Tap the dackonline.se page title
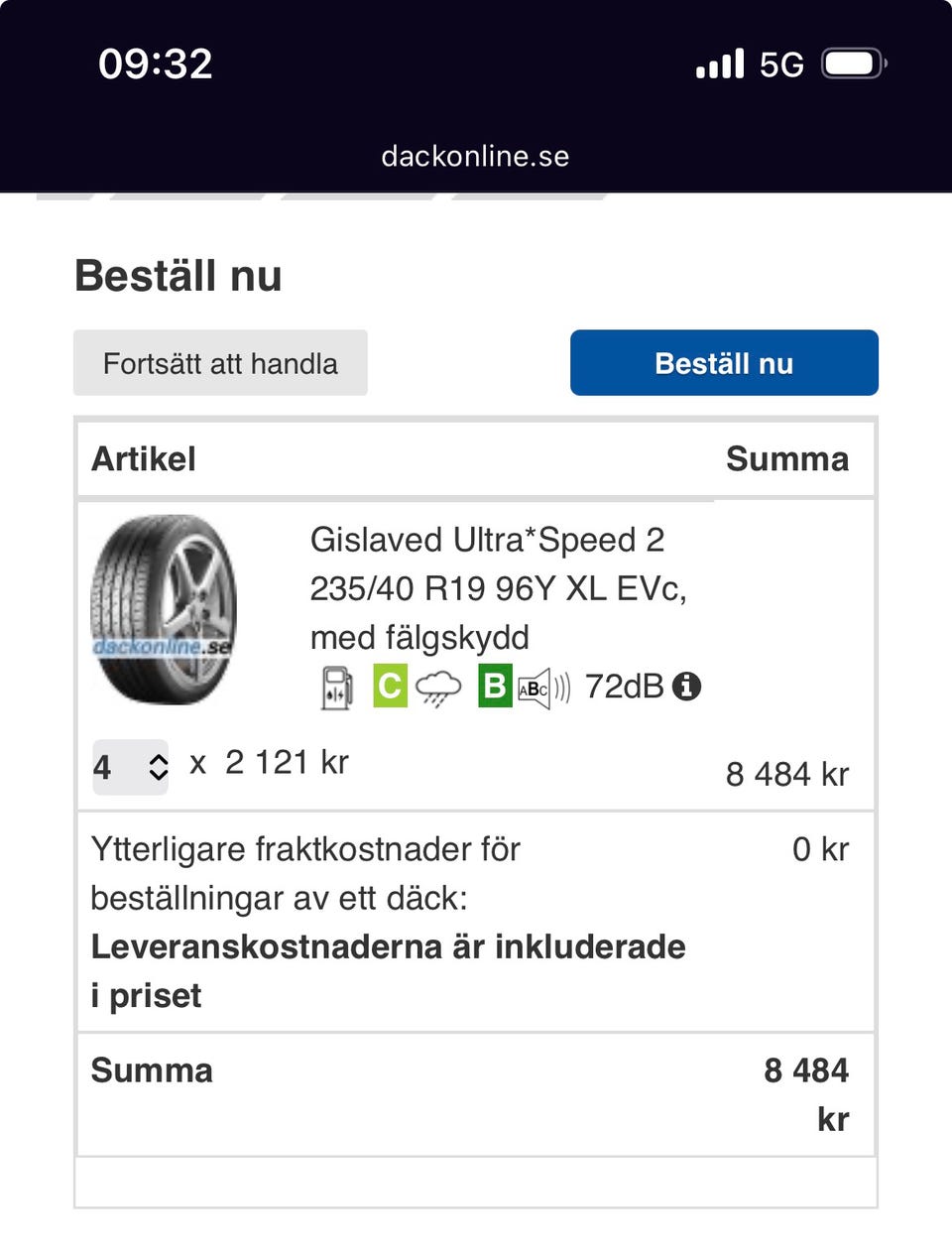The width and height of the screenshot is (952, 1257). coord(475,156)
